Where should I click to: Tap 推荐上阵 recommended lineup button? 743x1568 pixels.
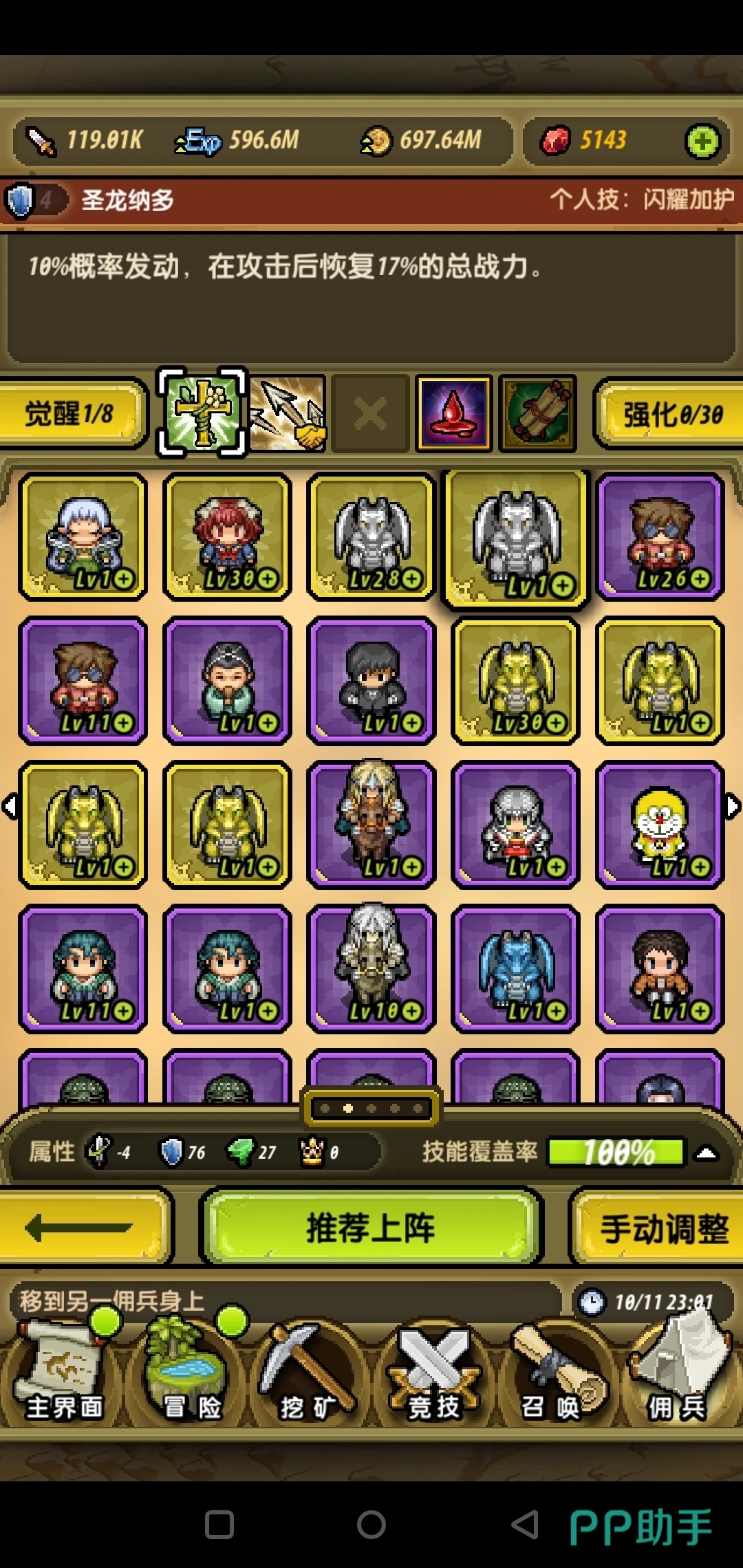[x=371, y=1228]
